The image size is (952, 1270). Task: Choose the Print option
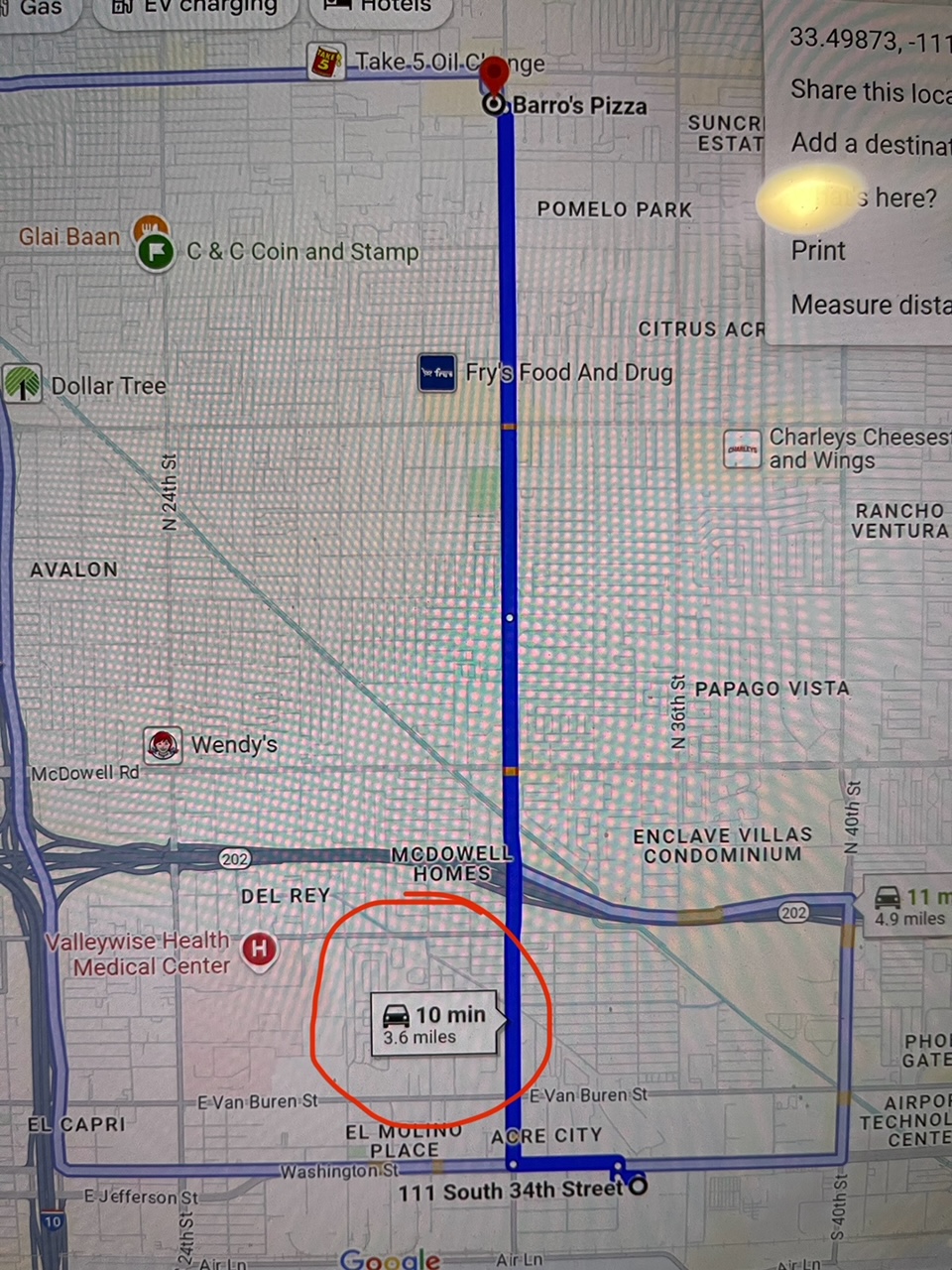[818, 250]
